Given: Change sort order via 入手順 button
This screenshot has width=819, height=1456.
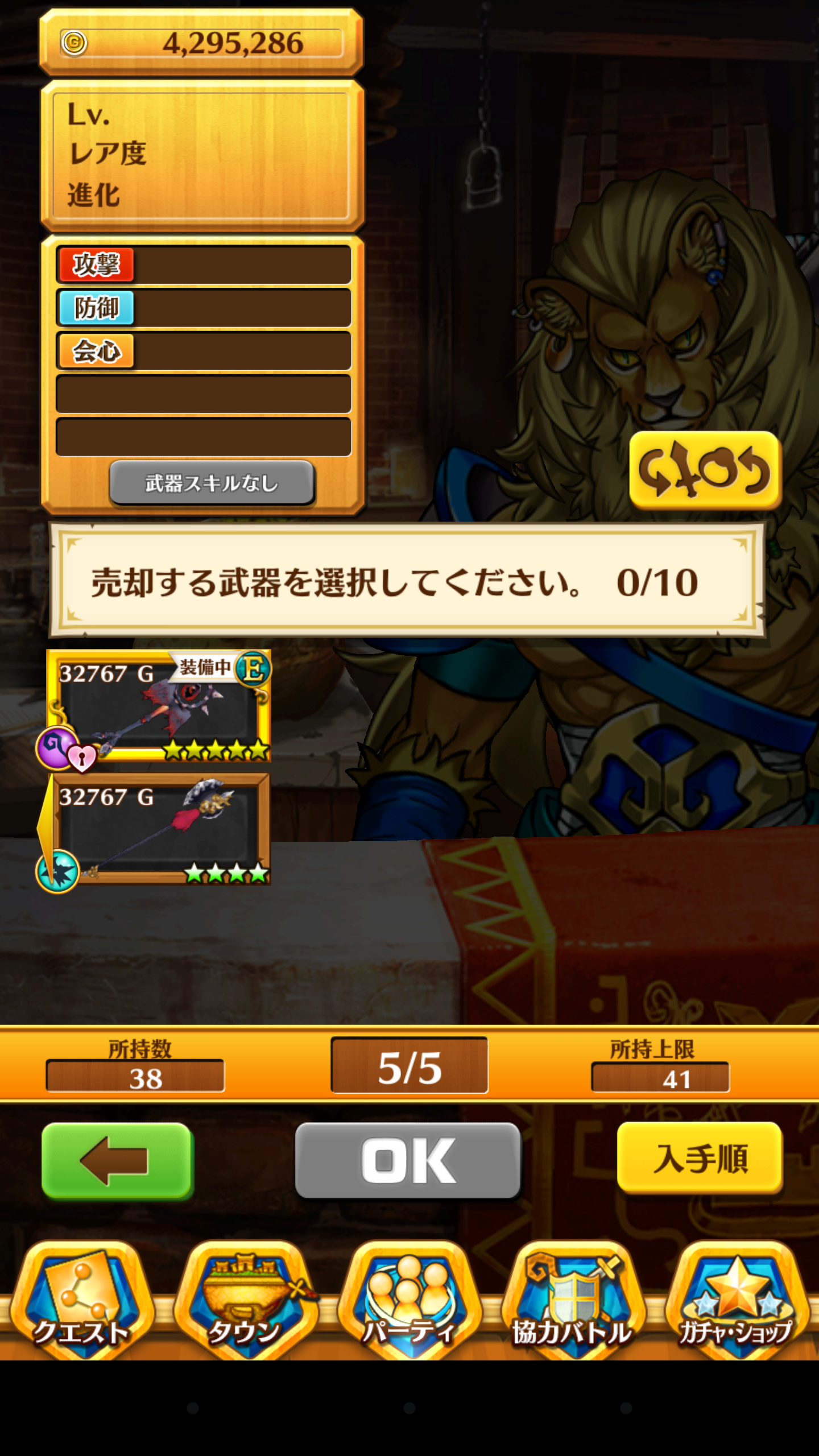Looking at the screenshot, I should [700, 1158].
